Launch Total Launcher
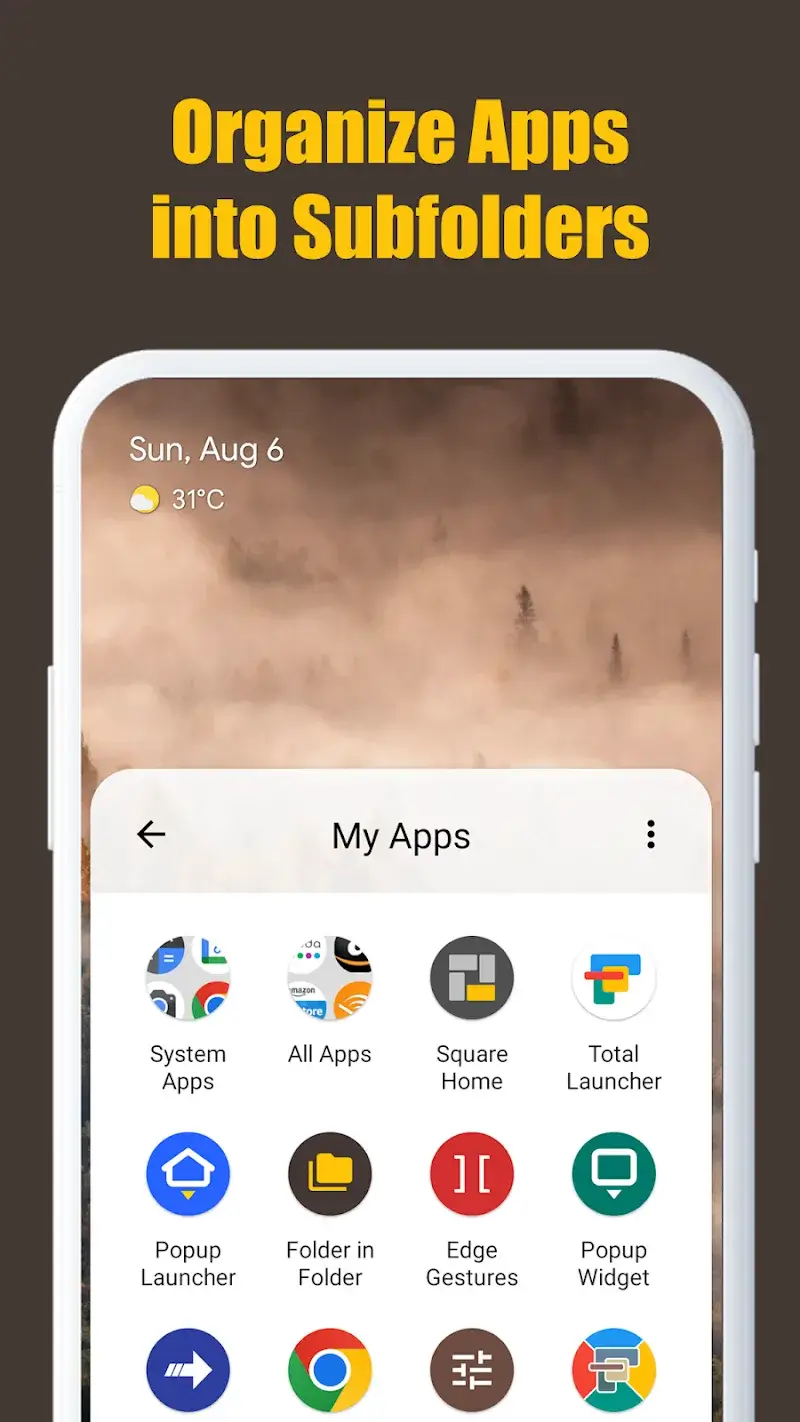Screen dimensions: 800x1422 click(614, 979)
